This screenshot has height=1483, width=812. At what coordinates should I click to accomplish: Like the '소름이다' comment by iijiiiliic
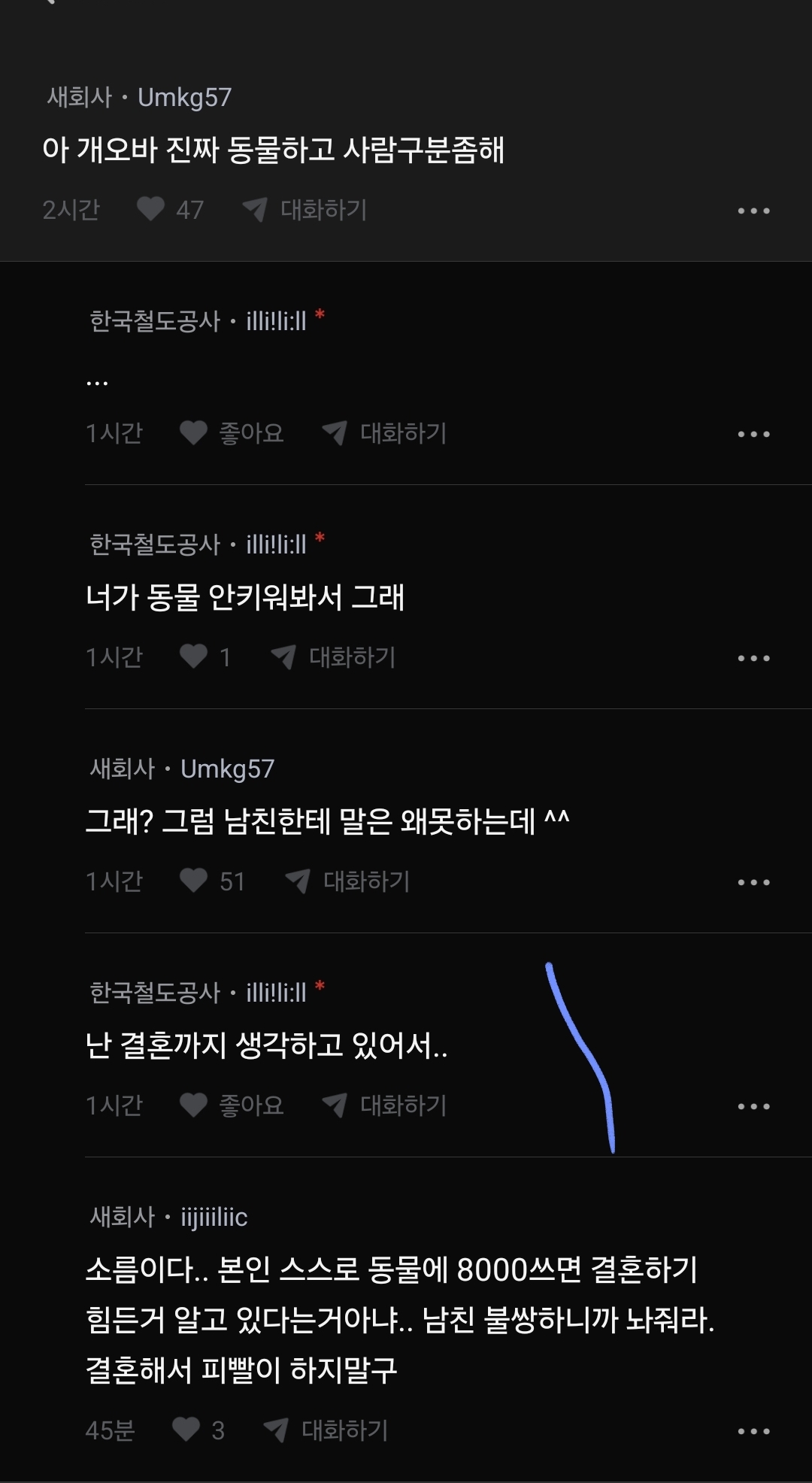(186, 1430)
